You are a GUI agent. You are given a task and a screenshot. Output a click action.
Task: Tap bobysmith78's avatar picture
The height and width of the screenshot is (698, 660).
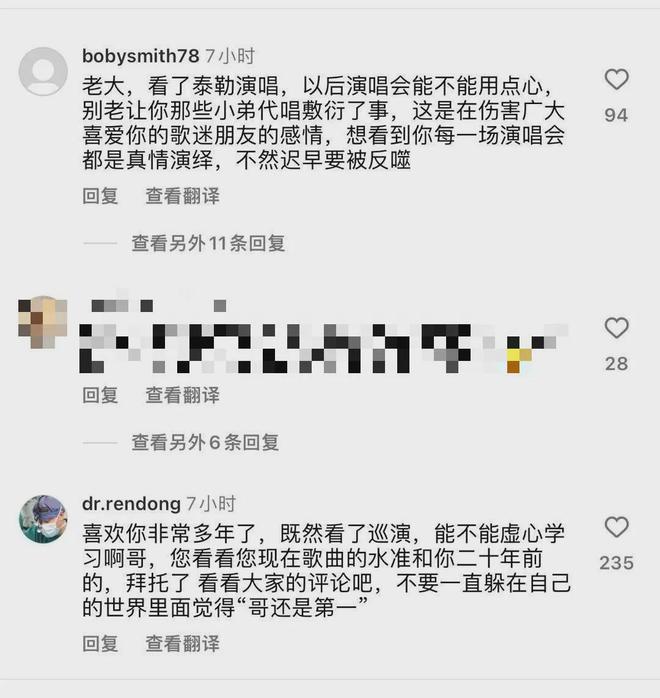click(43, 72)
